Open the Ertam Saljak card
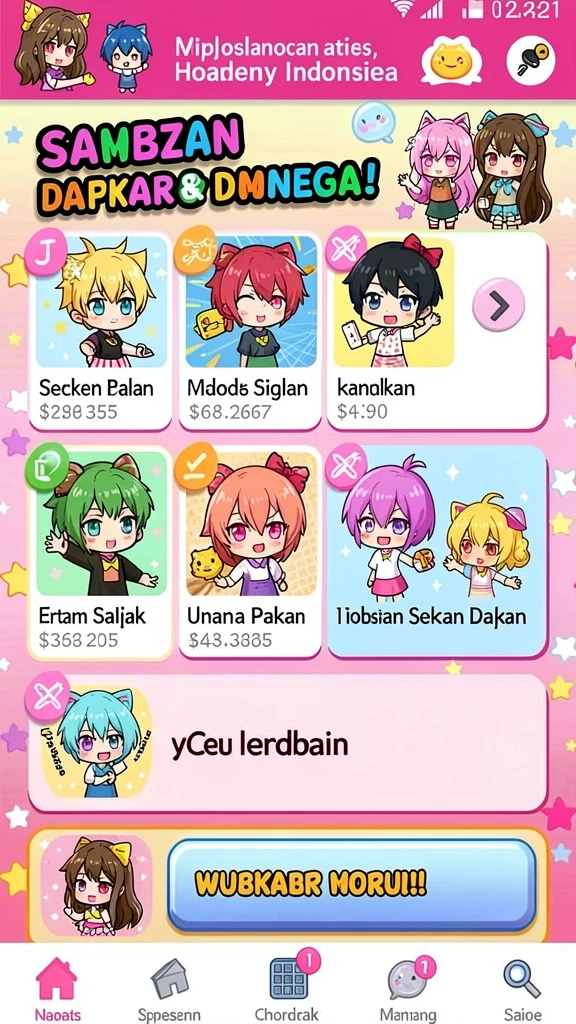The image size is (576, 1024). pyautogui.click(x=101, y=552)
